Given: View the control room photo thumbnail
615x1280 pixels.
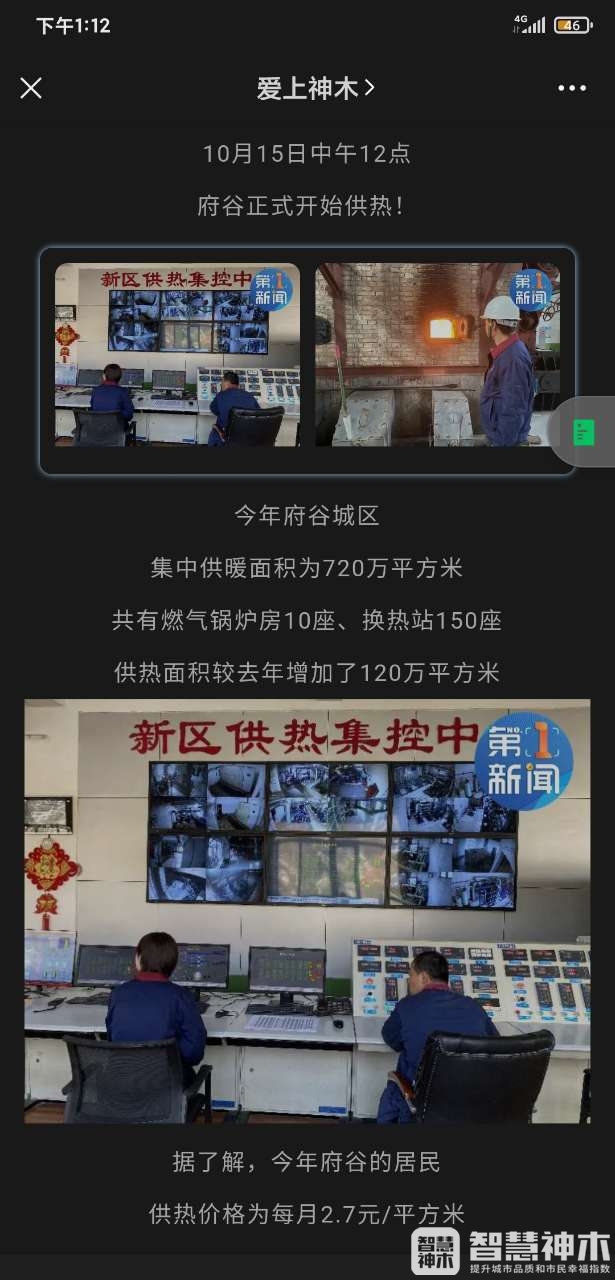Looking at the screenshot, I should (x=177, y=355).
